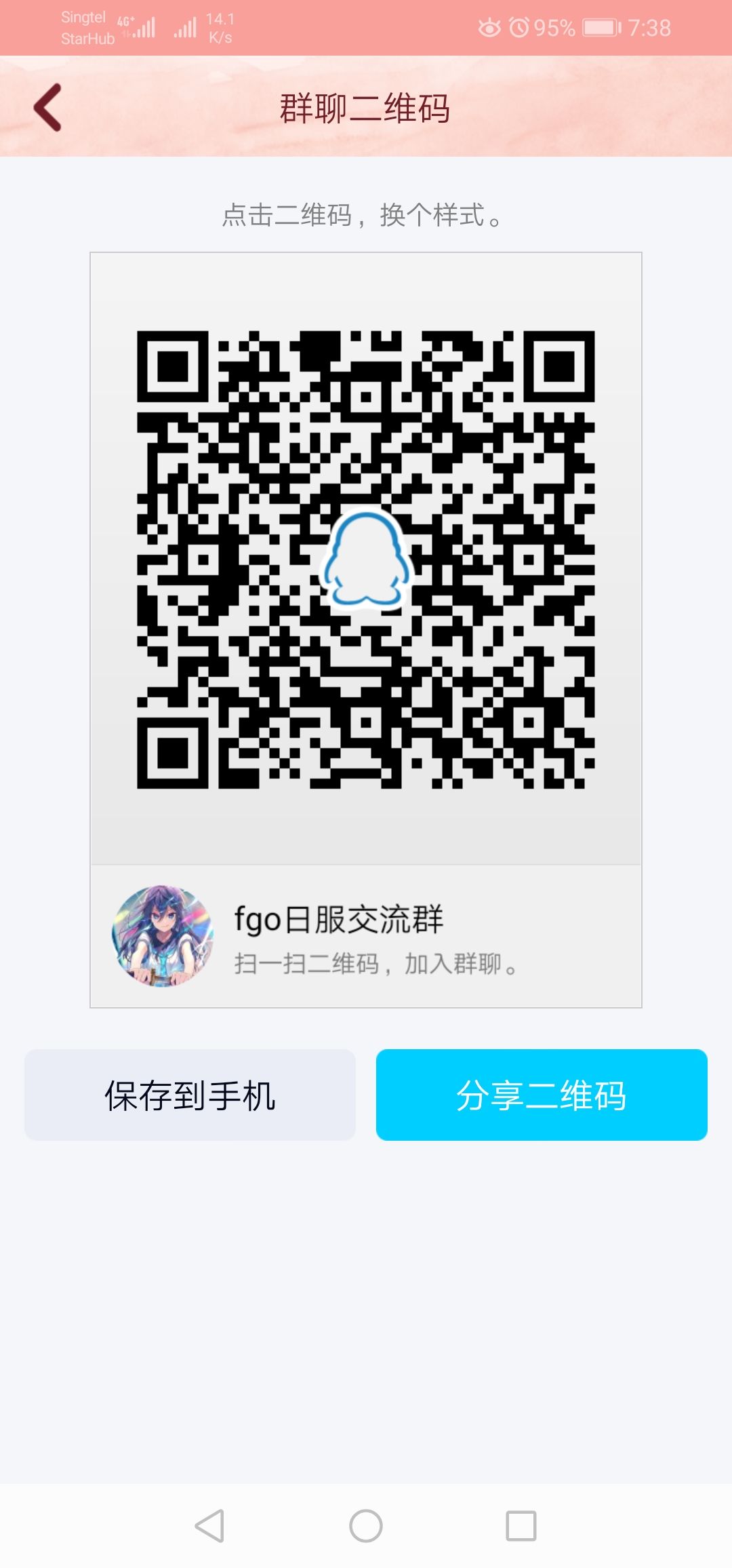The image size is (732, 1568).
Task: Save QR code via 保存到手机
Action: [x=190, y=1095]
